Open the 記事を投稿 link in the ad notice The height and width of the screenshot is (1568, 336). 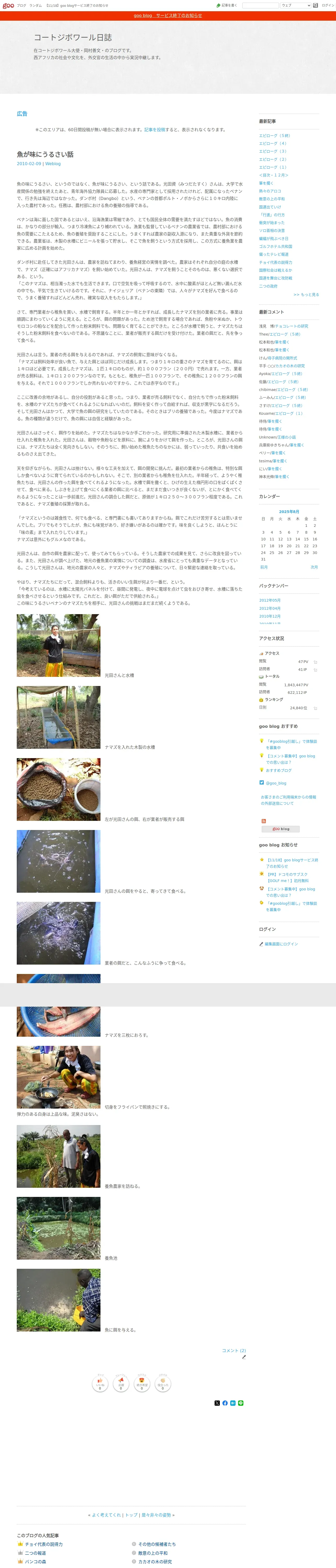click(x=154, y=130)
